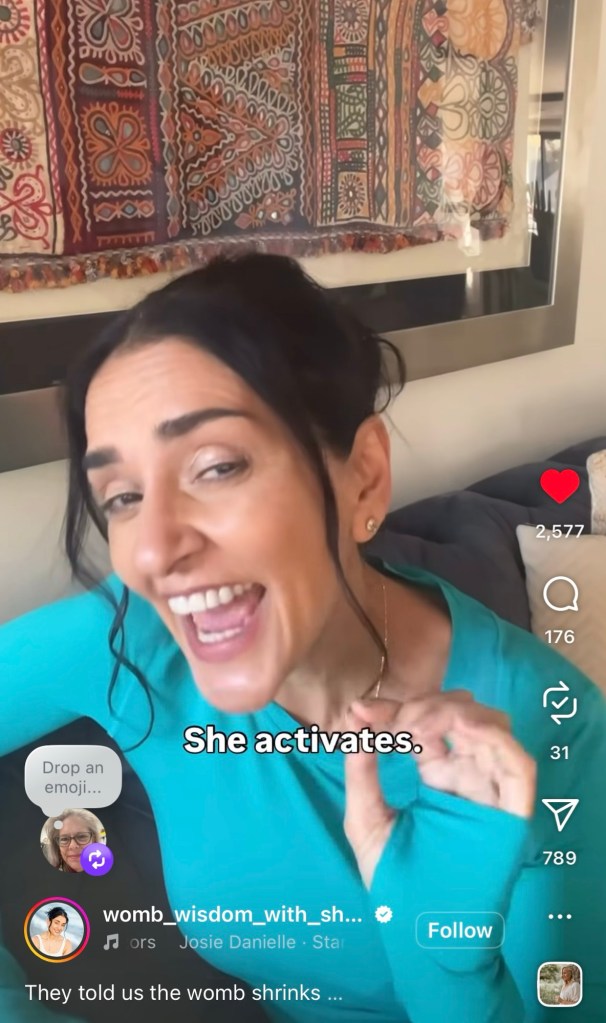
Task: Open womb_wisdom_with_sh profile picture
Action: click(57, 930)
